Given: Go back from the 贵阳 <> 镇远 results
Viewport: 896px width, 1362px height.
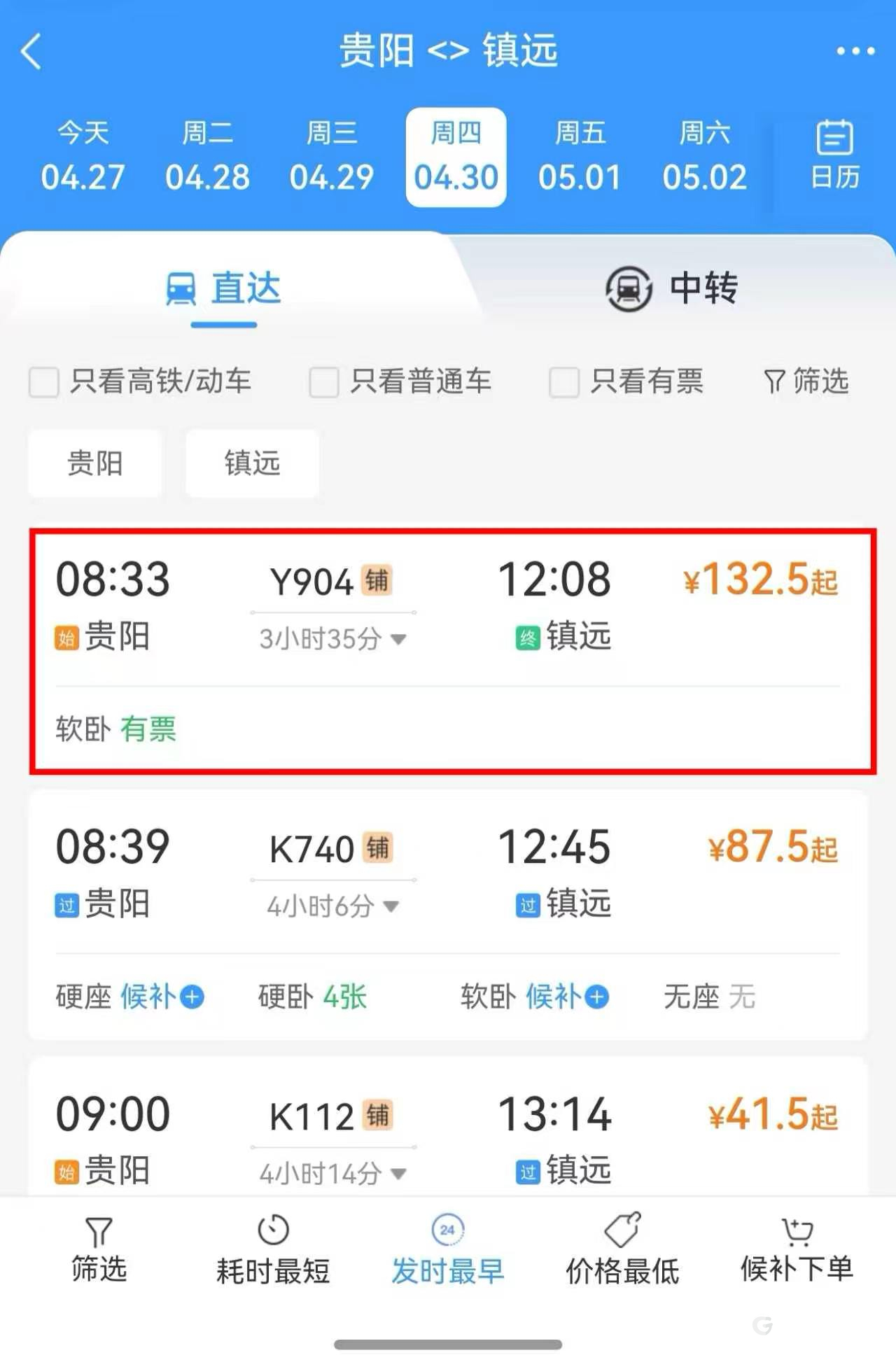Looking at the screenshot, I should pos(31,52).
